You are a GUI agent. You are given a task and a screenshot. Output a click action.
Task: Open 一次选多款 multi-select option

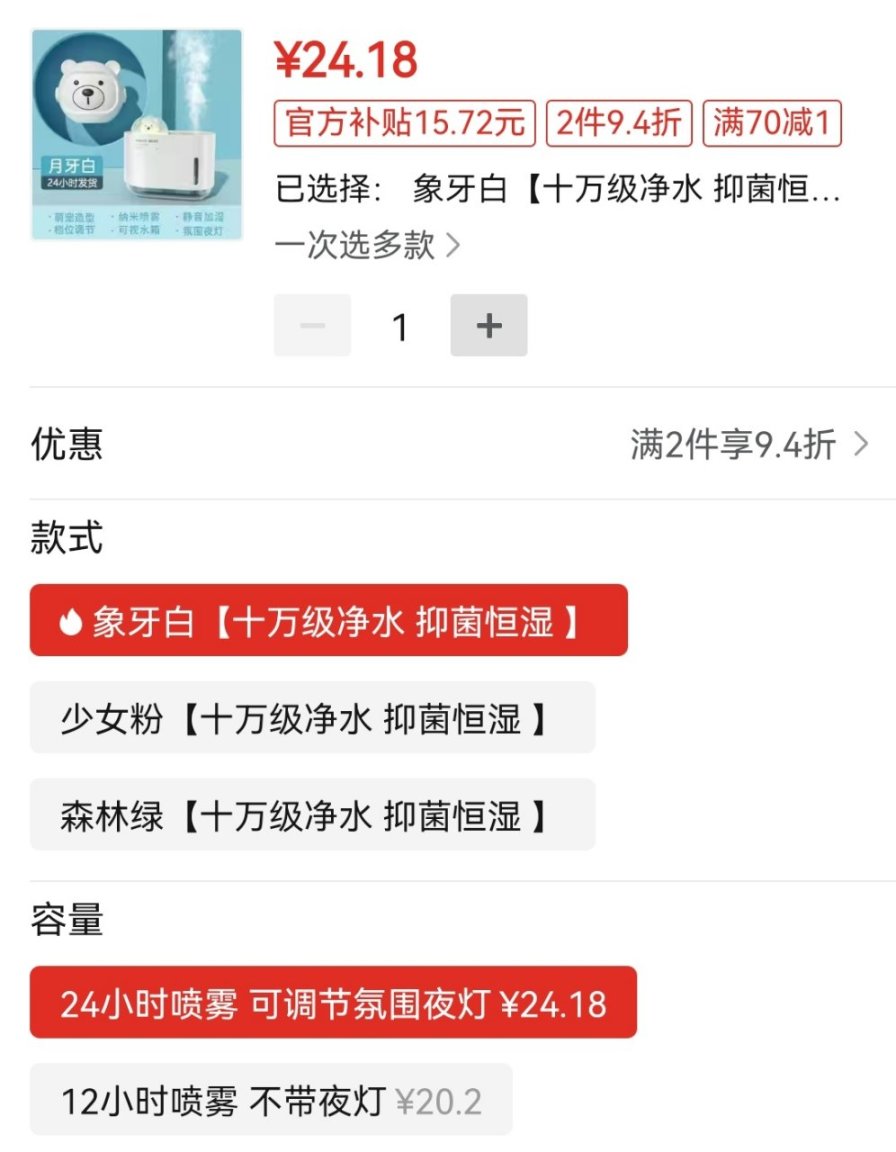pyautogui.click(x=367, y=245)
